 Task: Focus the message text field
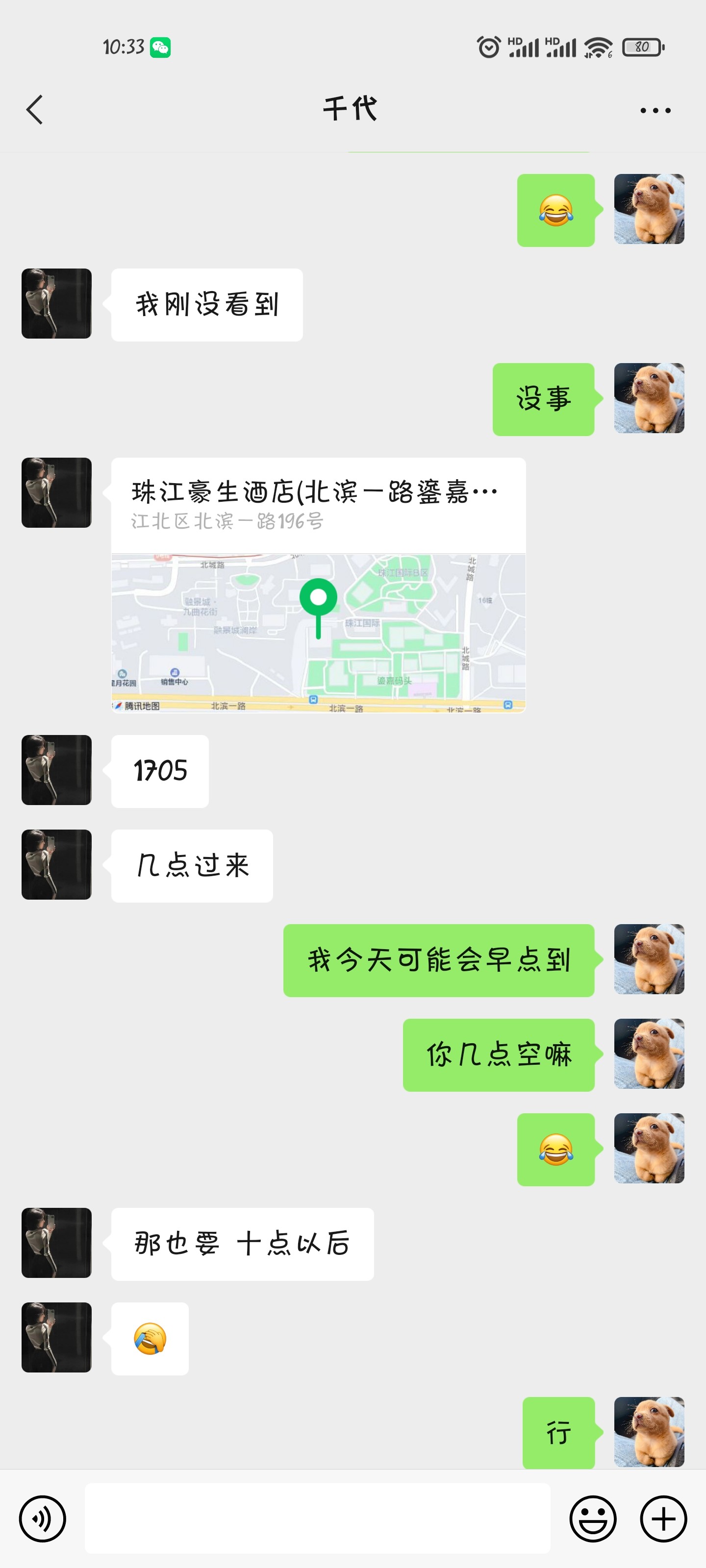tap(317, 1519)
